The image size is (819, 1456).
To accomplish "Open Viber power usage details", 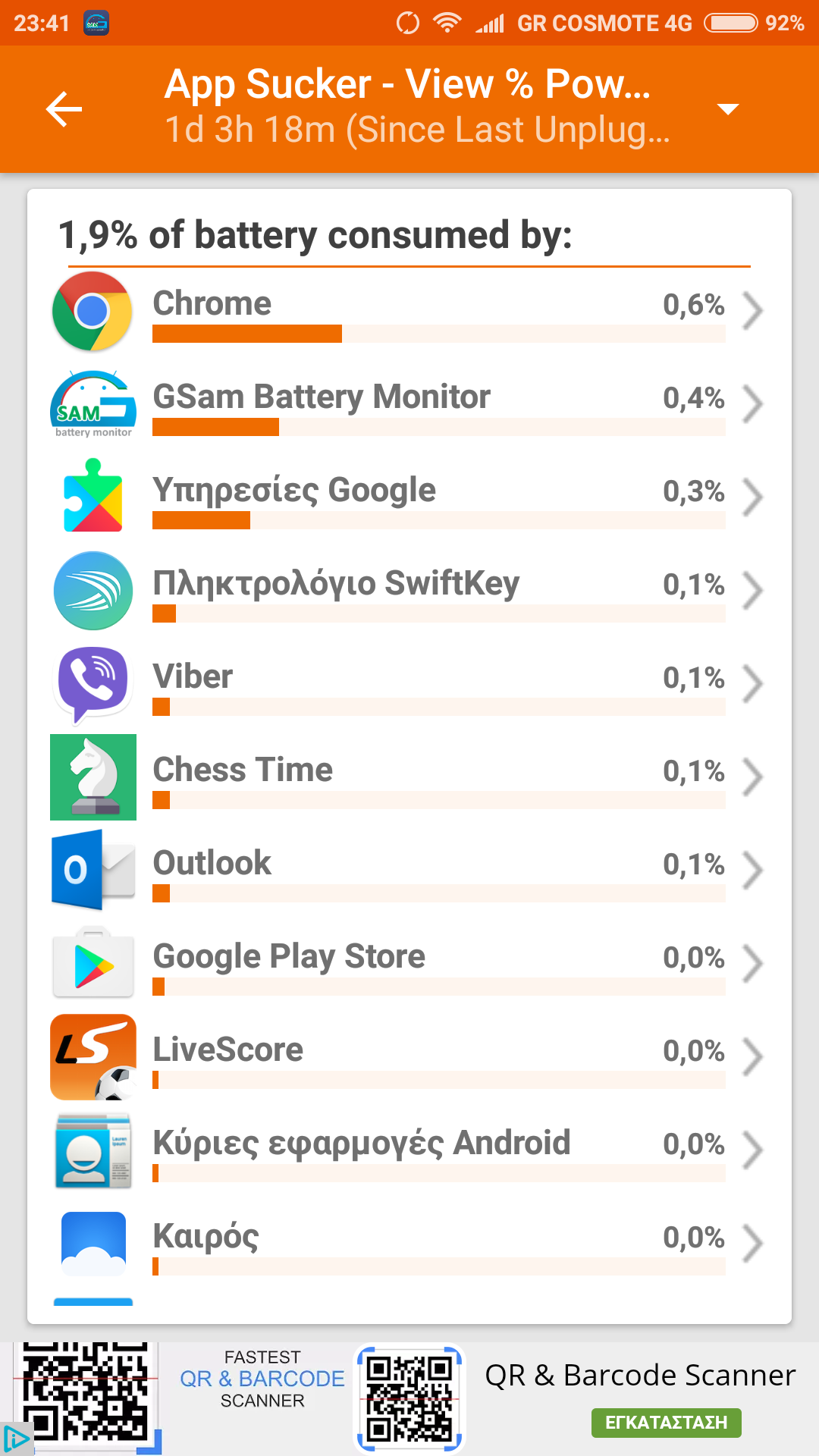I will pos(409,685).
